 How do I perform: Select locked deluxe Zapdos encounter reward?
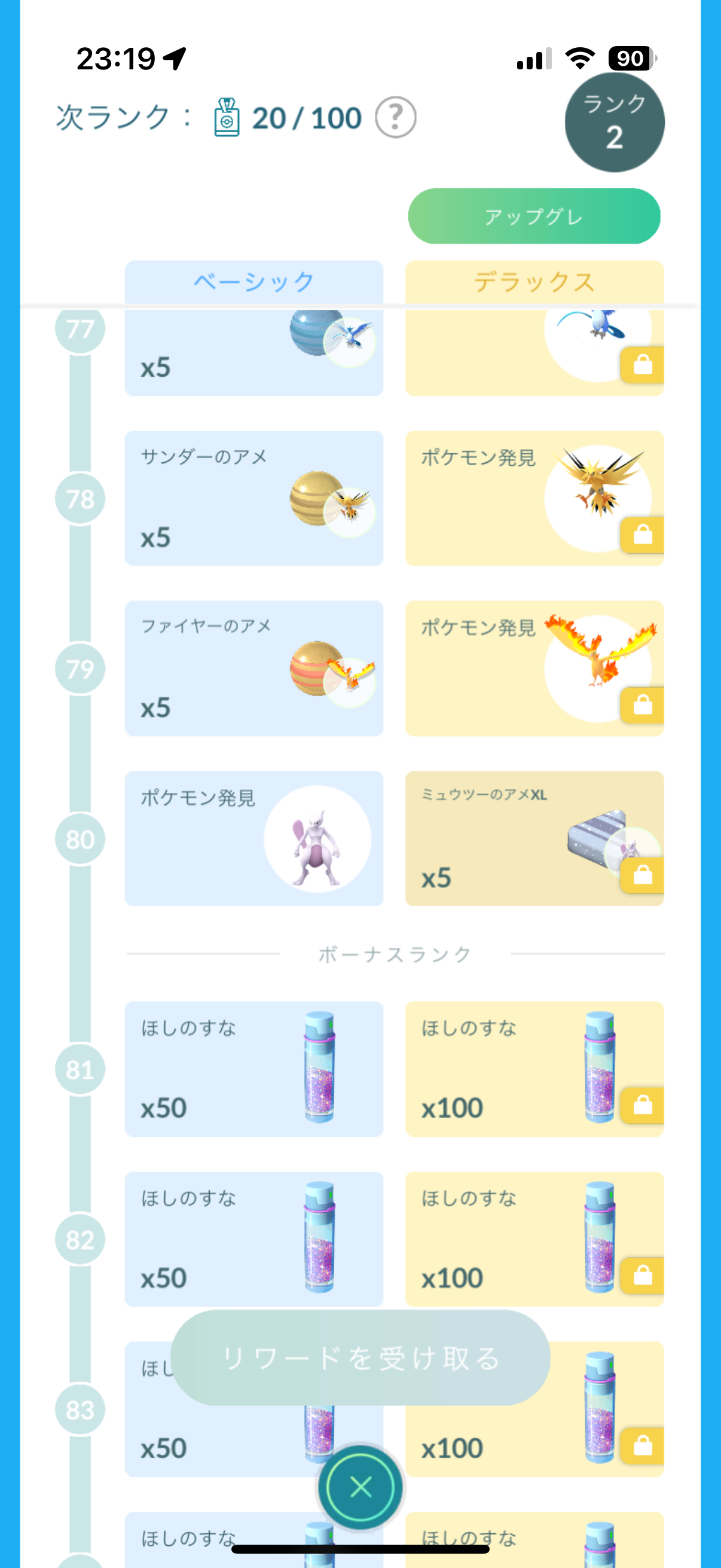(x=534, y=498)
